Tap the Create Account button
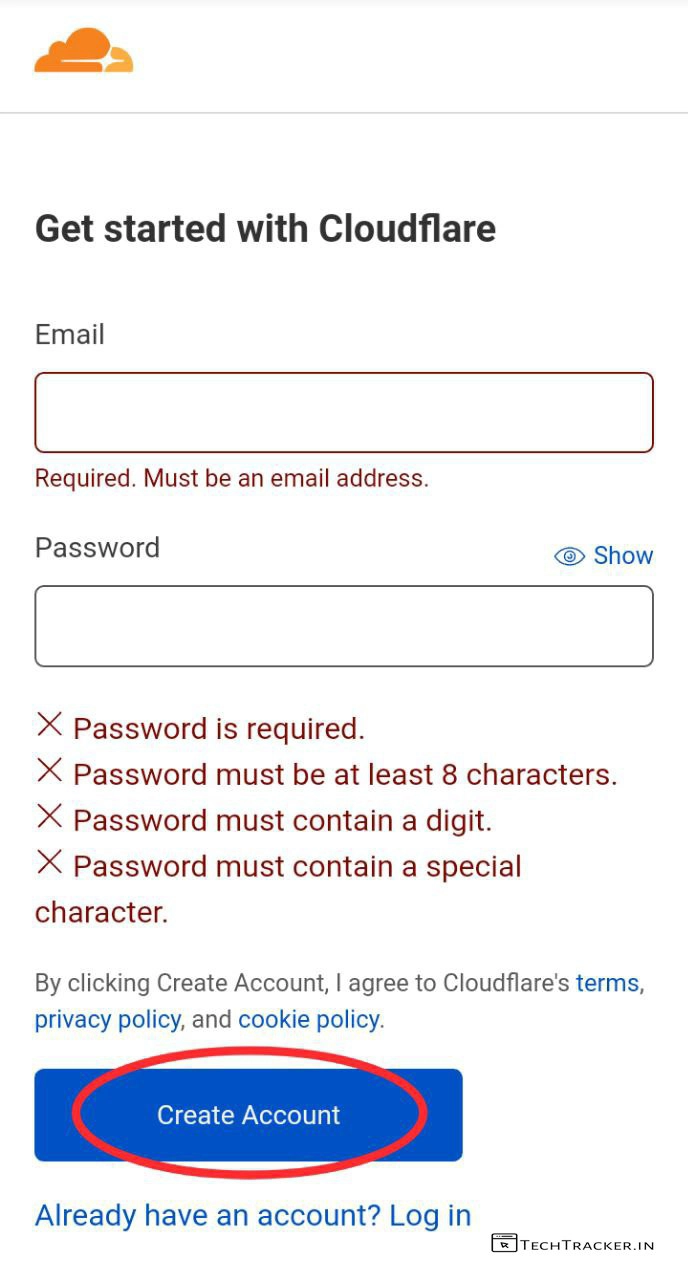The height and width of the screenshot is (1280, 688). 248,1115
